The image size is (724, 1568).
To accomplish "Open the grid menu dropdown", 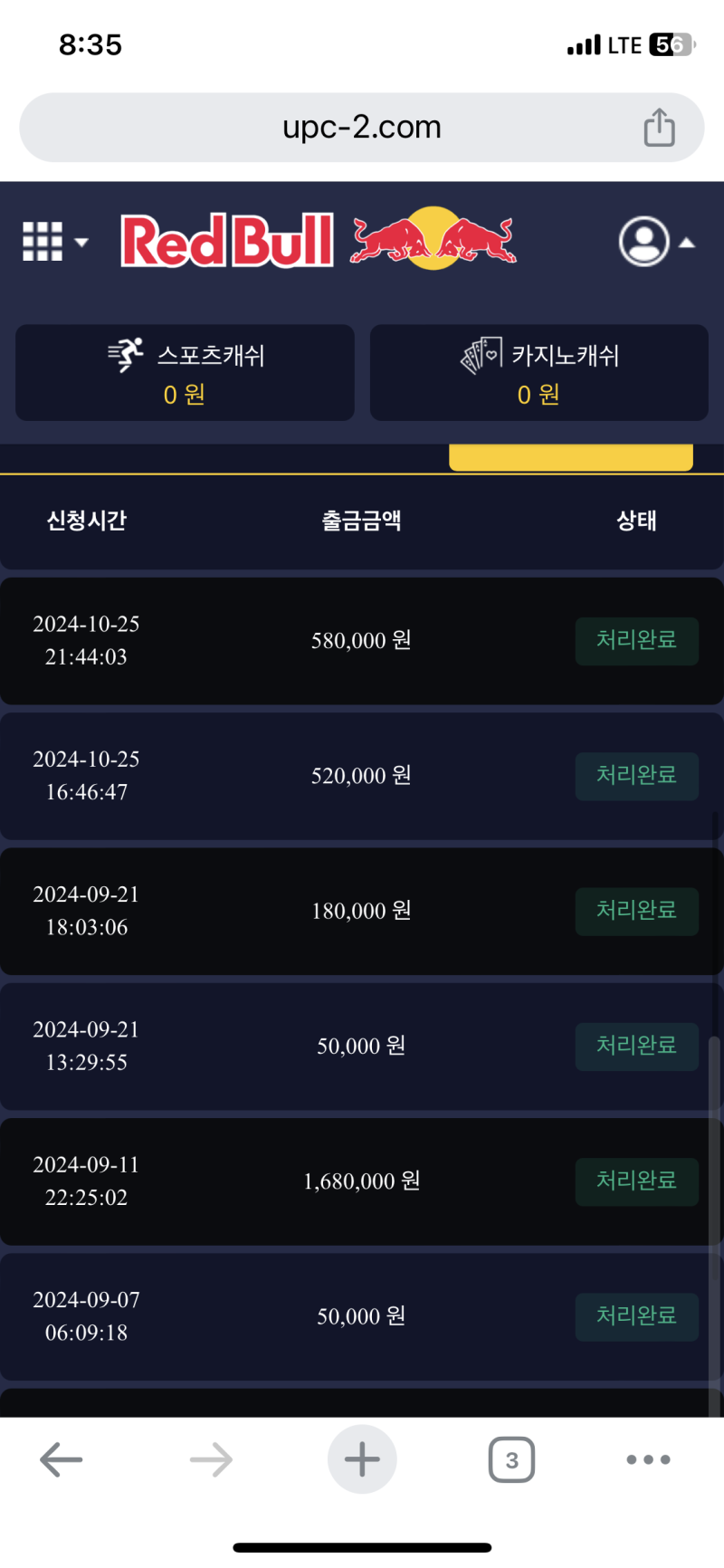I will coord(54,242).
